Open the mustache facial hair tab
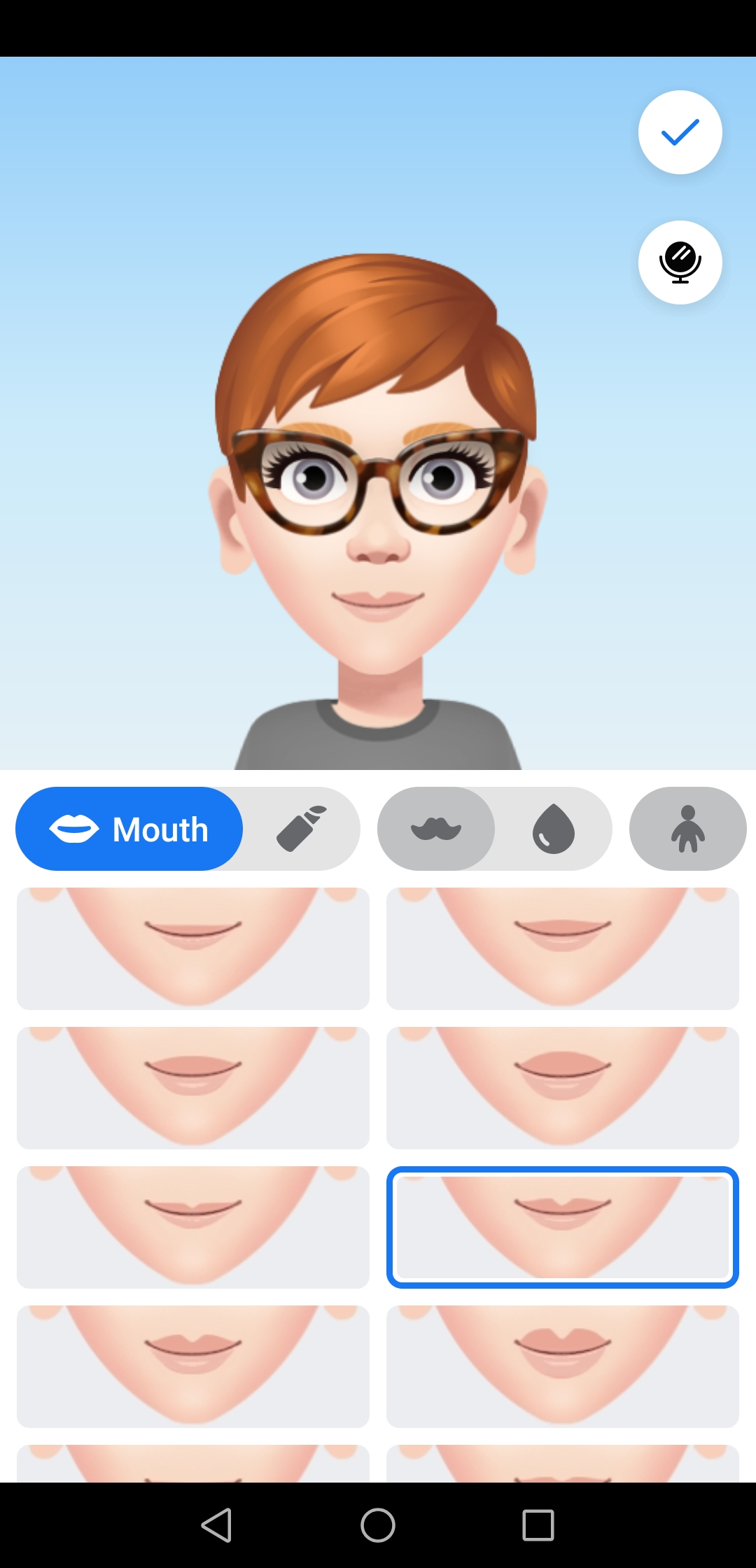The image size is (756, 1568). tap(436, 829)
